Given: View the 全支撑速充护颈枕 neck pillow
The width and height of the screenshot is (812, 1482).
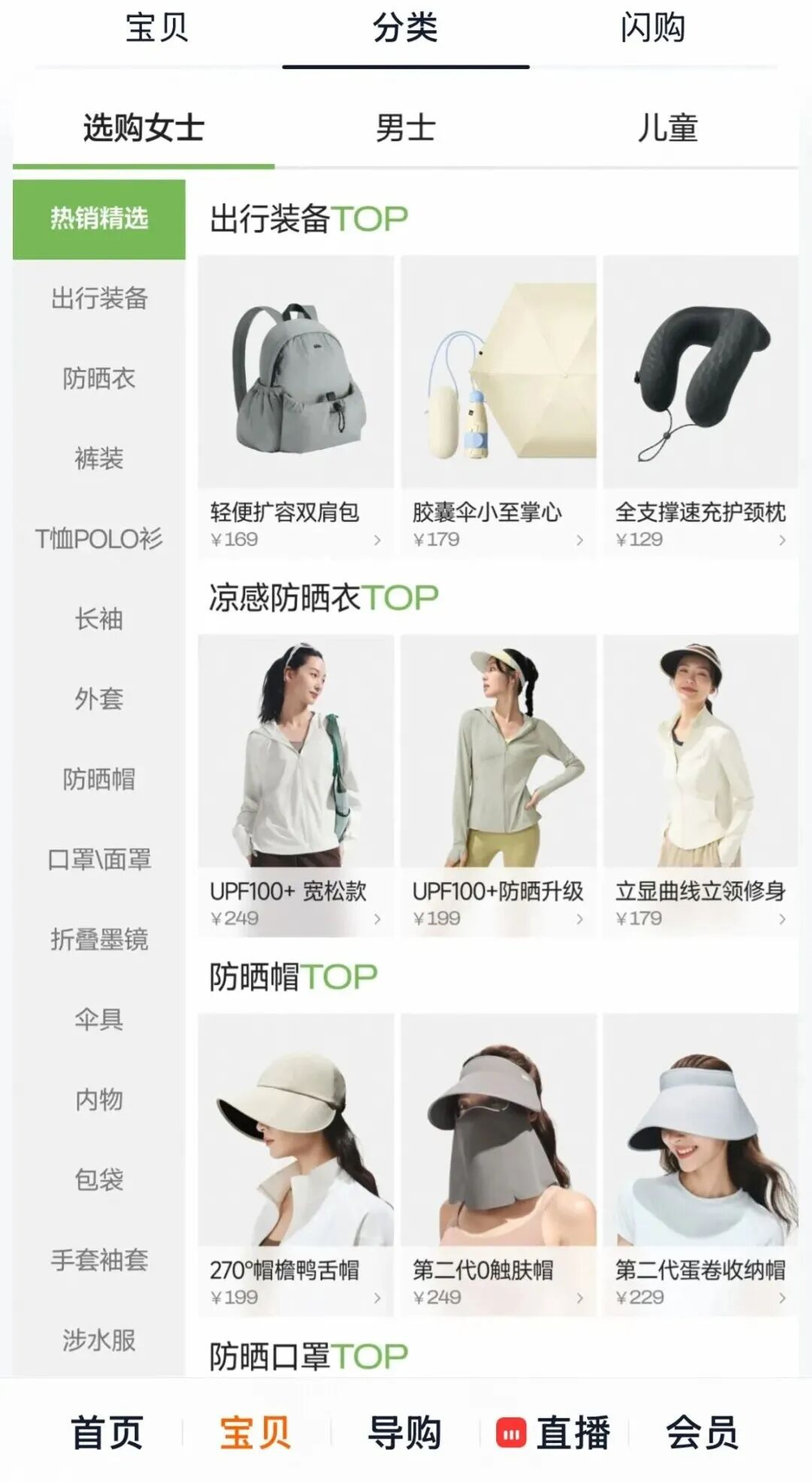Looking at the screenshot, I should [x=701, y=407].
